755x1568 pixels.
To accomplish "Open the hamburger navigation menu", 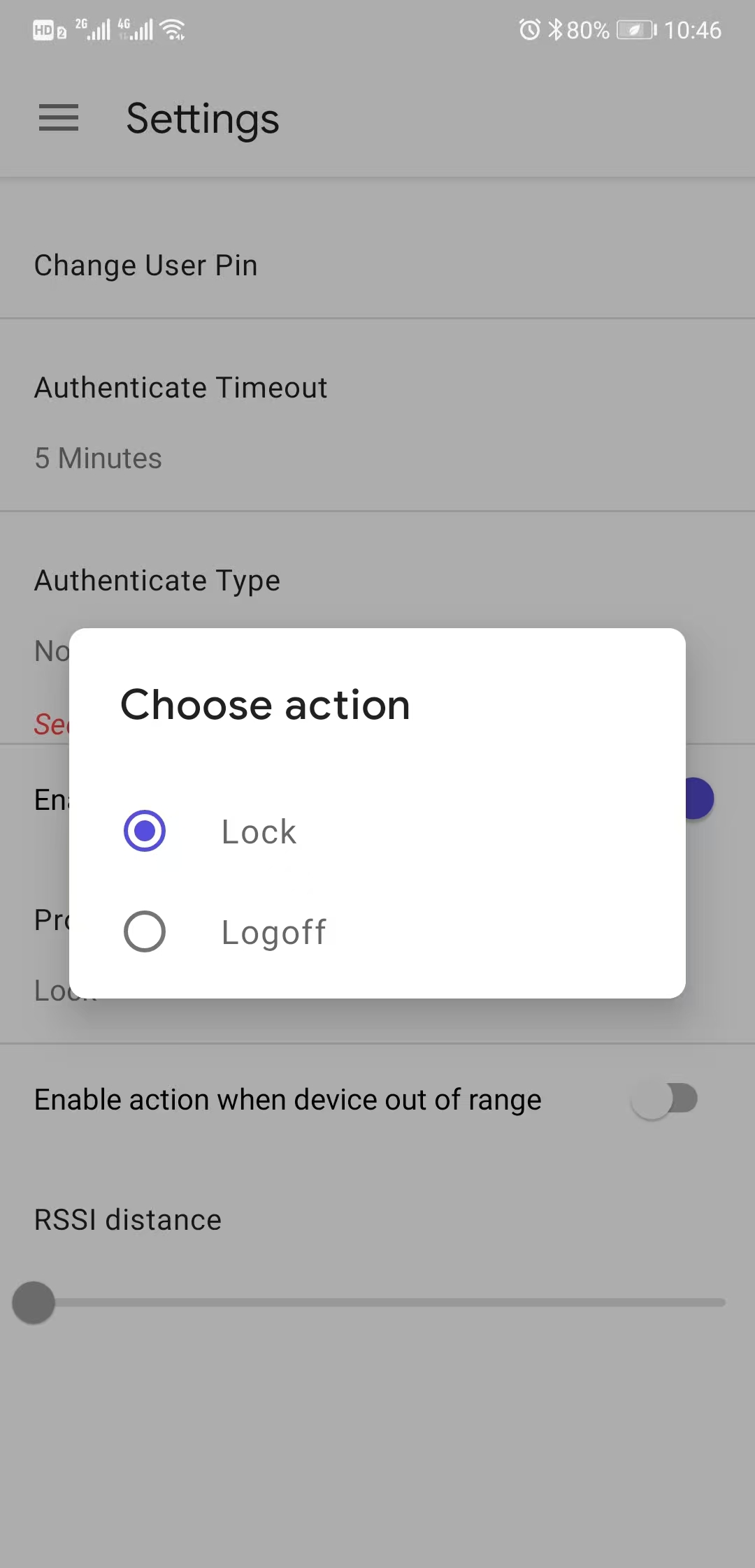I will click(x=59, y=118).
